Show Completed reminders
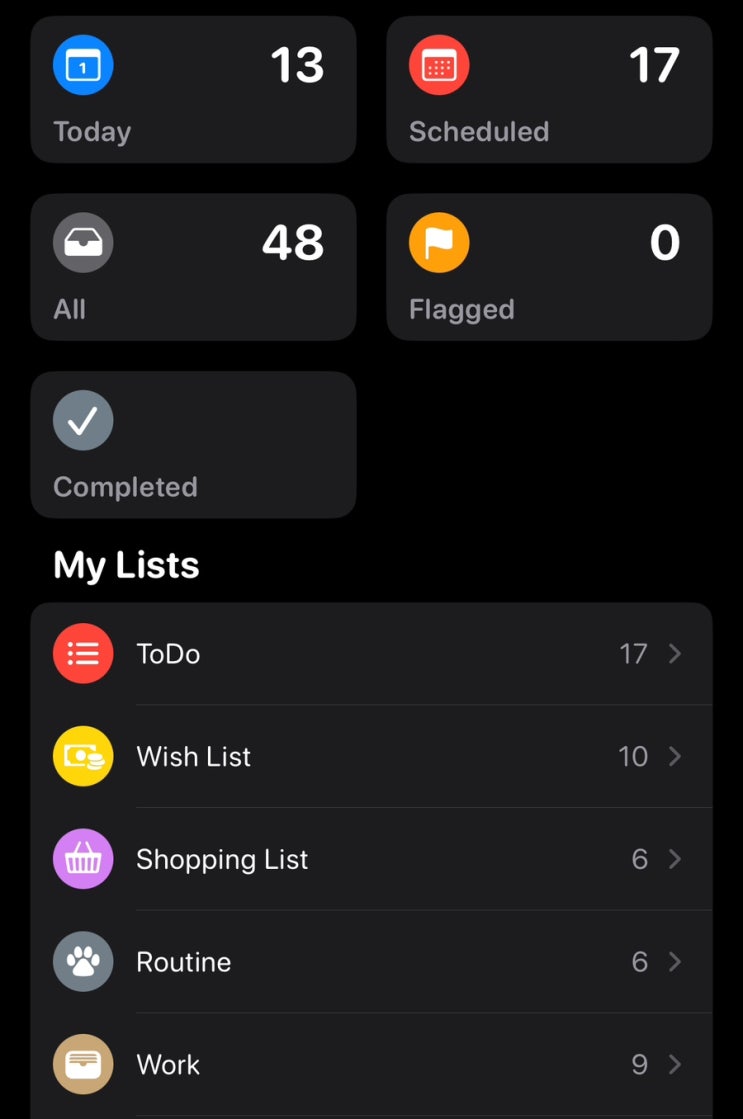The image size is (743, 1119). click(x=193, y=445)
